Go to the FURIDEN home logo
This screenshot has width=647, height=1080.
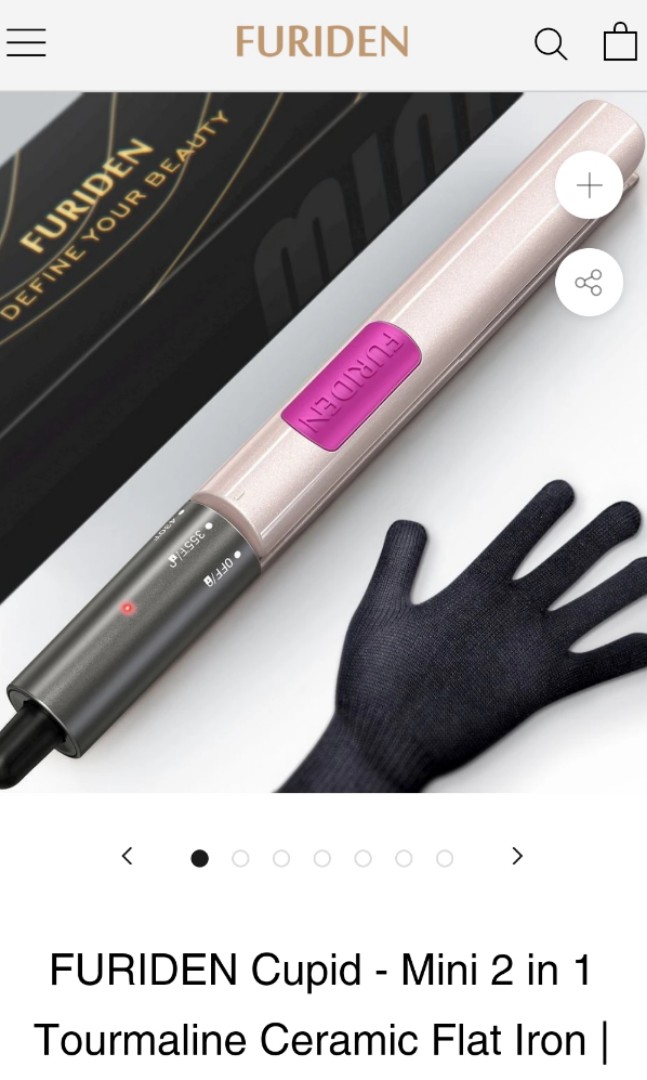(322, 43)
